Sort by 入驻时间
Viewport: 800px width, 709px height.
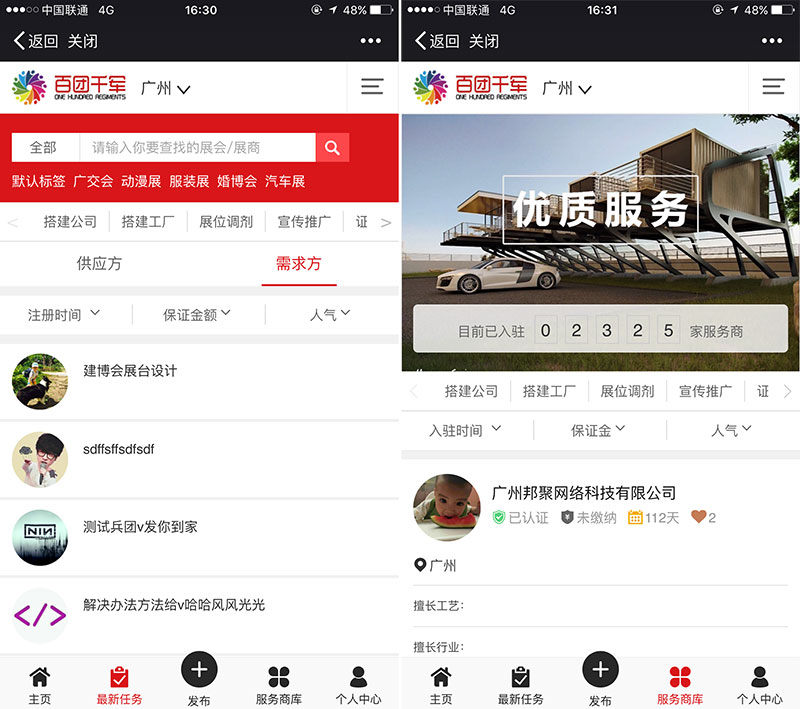pyautogui.click(x=465, y=430)
